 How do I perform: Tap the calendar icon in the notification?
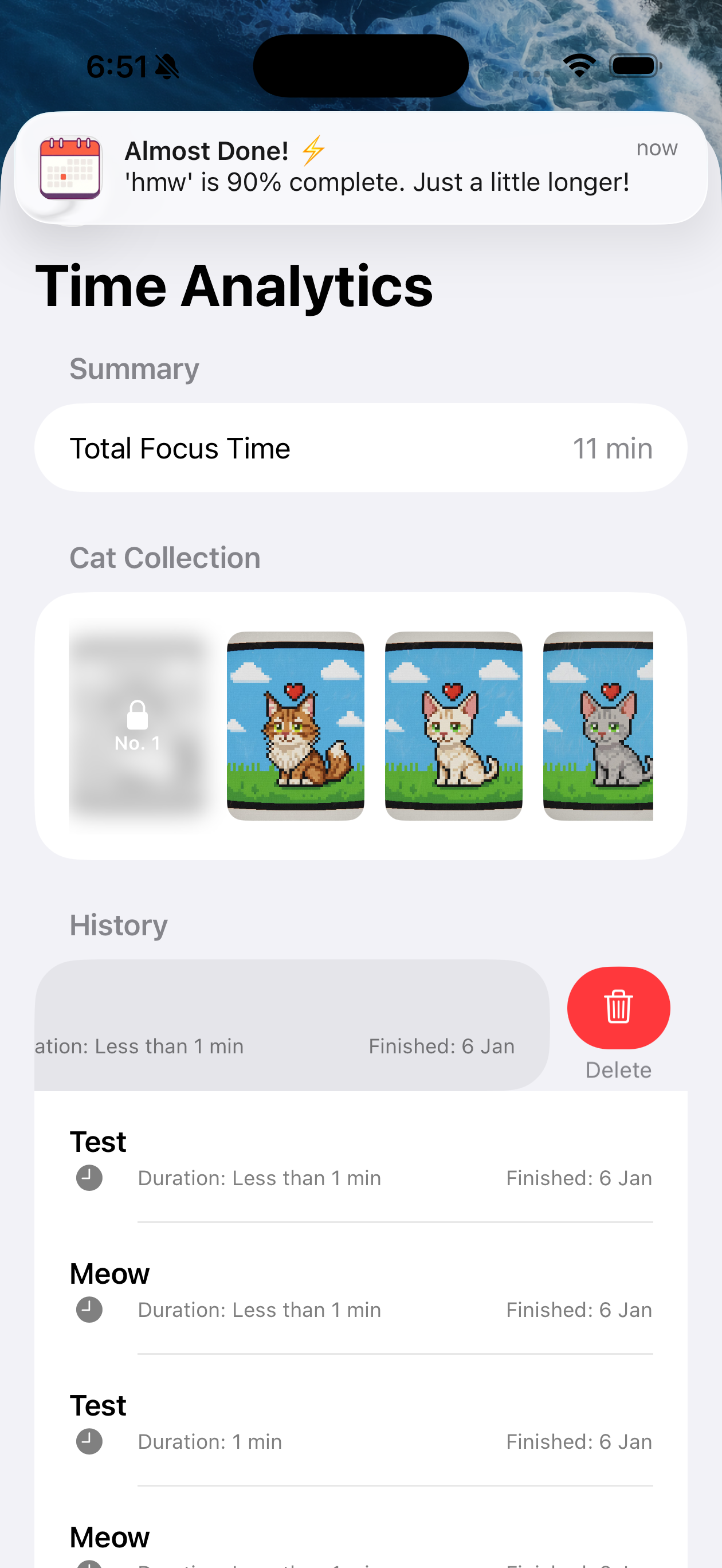click(72, 168)
